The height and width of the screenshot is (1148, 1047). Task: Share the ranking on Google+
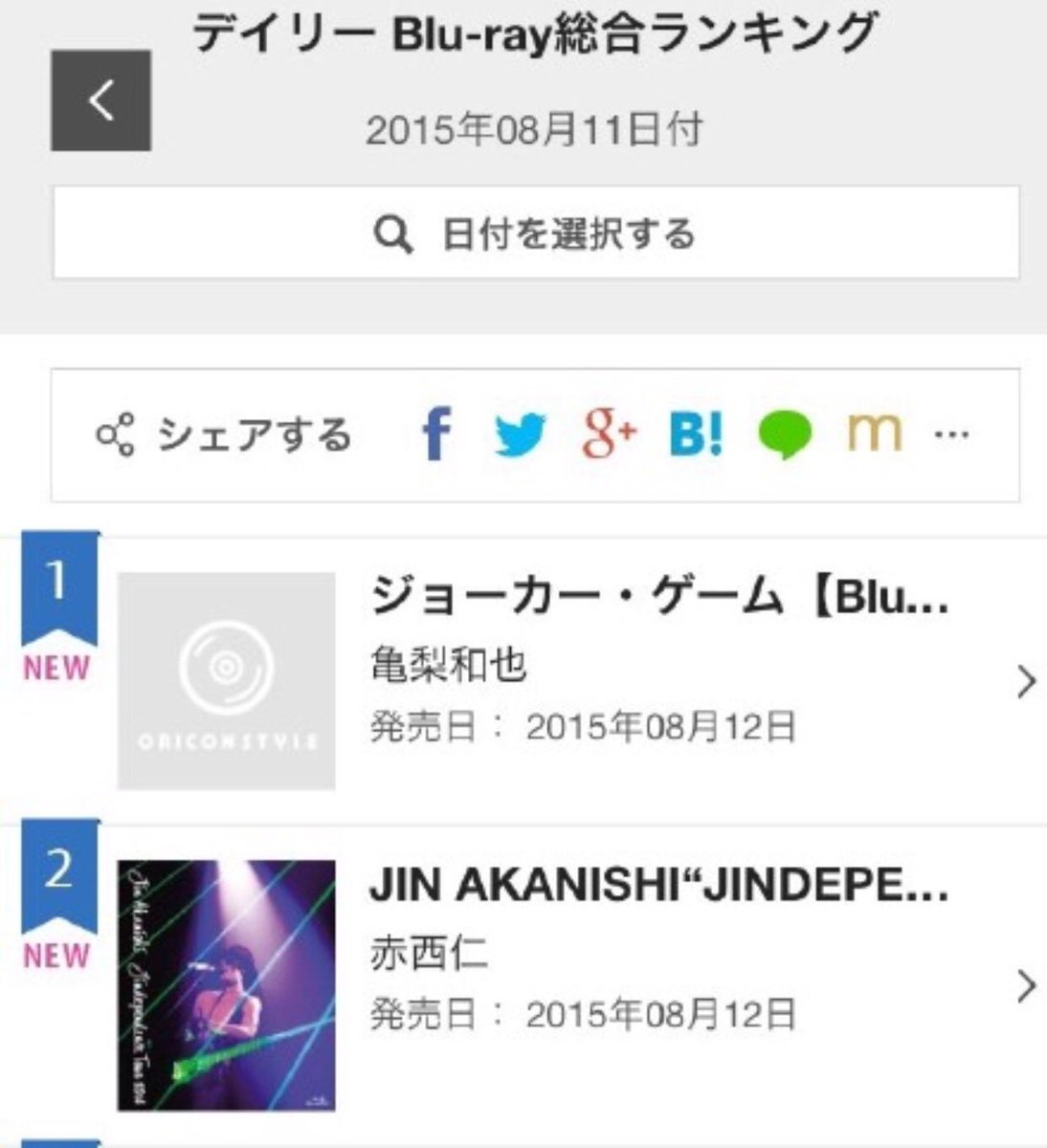pyautogui.click(x=609, y=435)
